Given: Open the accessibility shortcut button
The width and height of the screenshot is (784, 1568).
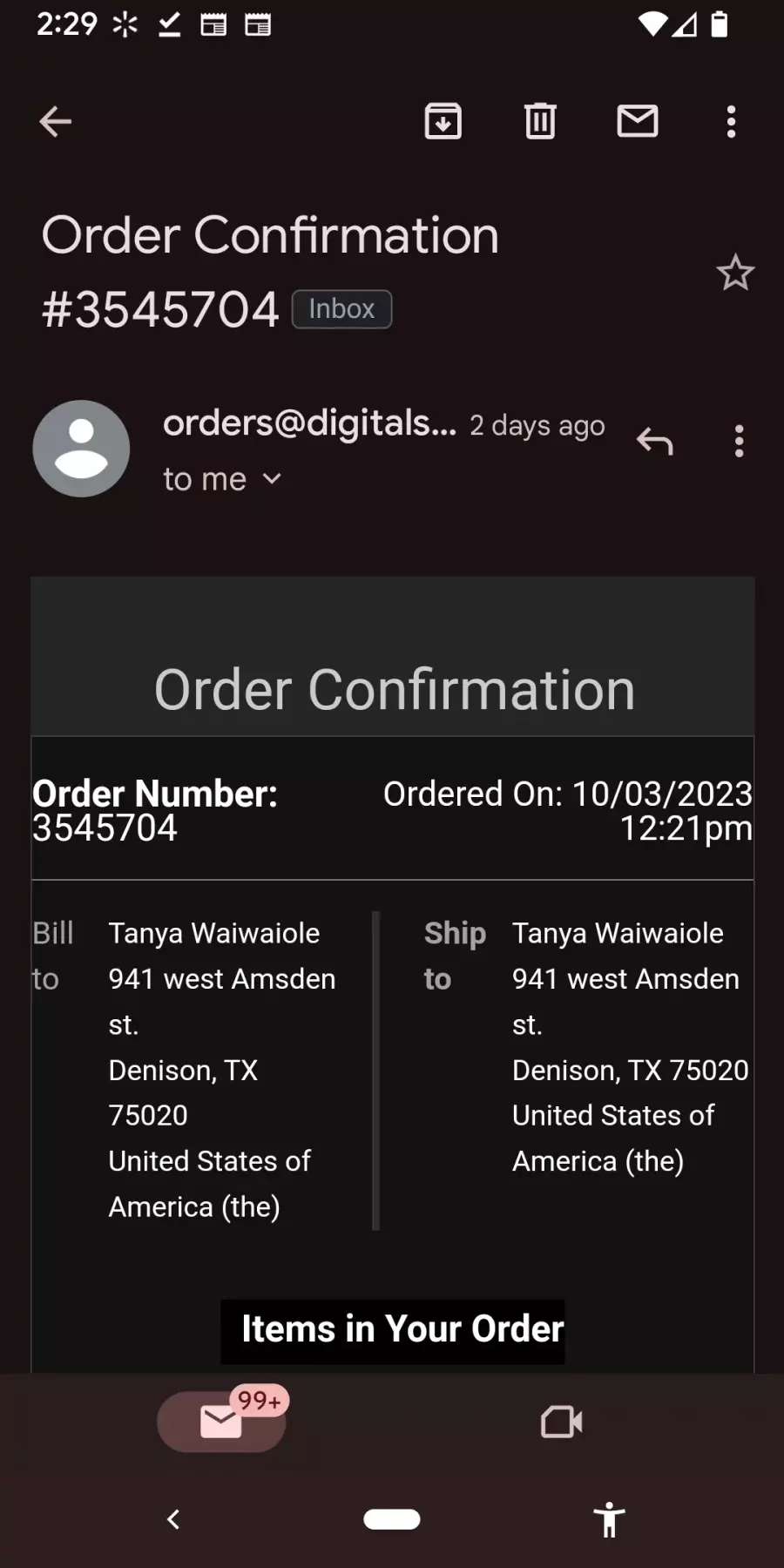Looking at the screenshot, I should 610,1519.
